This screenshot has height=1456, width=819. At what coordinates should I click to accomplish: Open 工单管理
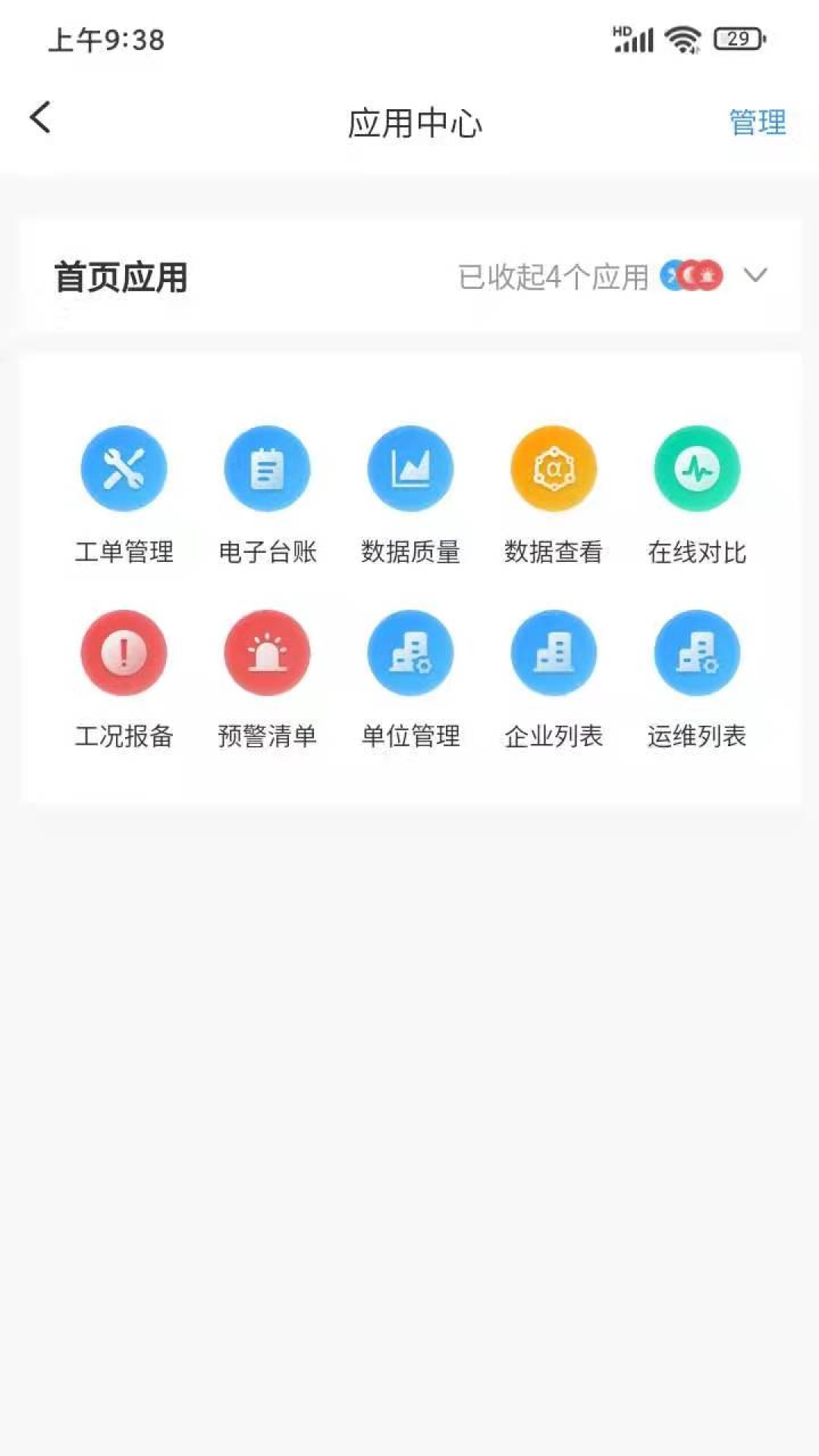click(124, 469)
